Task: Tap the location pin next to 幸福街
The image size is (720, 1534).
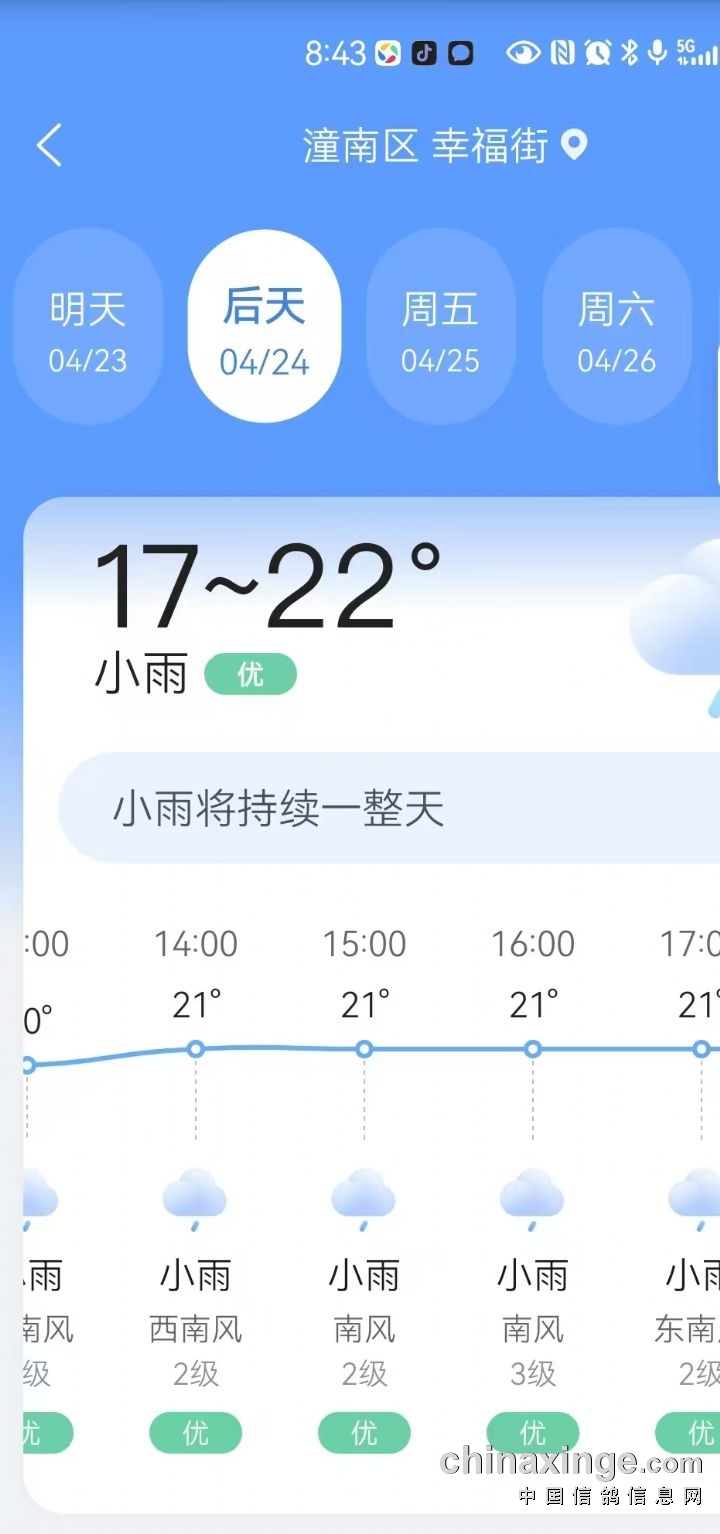Action: 573,146
